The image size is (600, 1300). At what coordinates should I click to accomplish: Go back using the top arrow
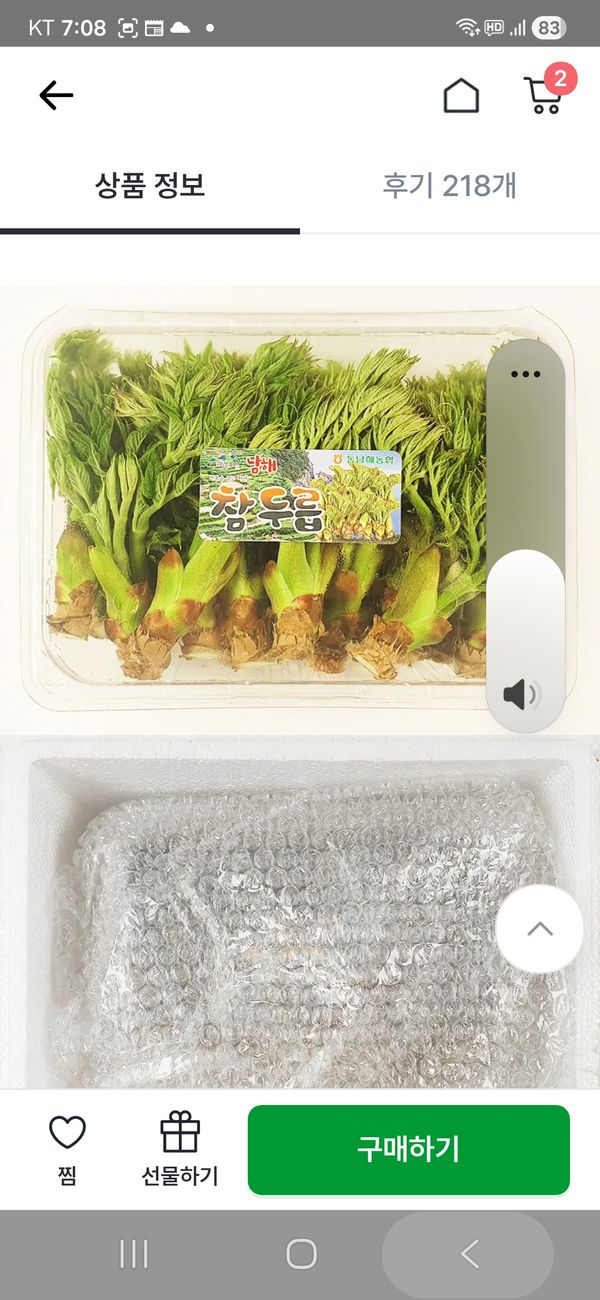click(x=56, y=96)
